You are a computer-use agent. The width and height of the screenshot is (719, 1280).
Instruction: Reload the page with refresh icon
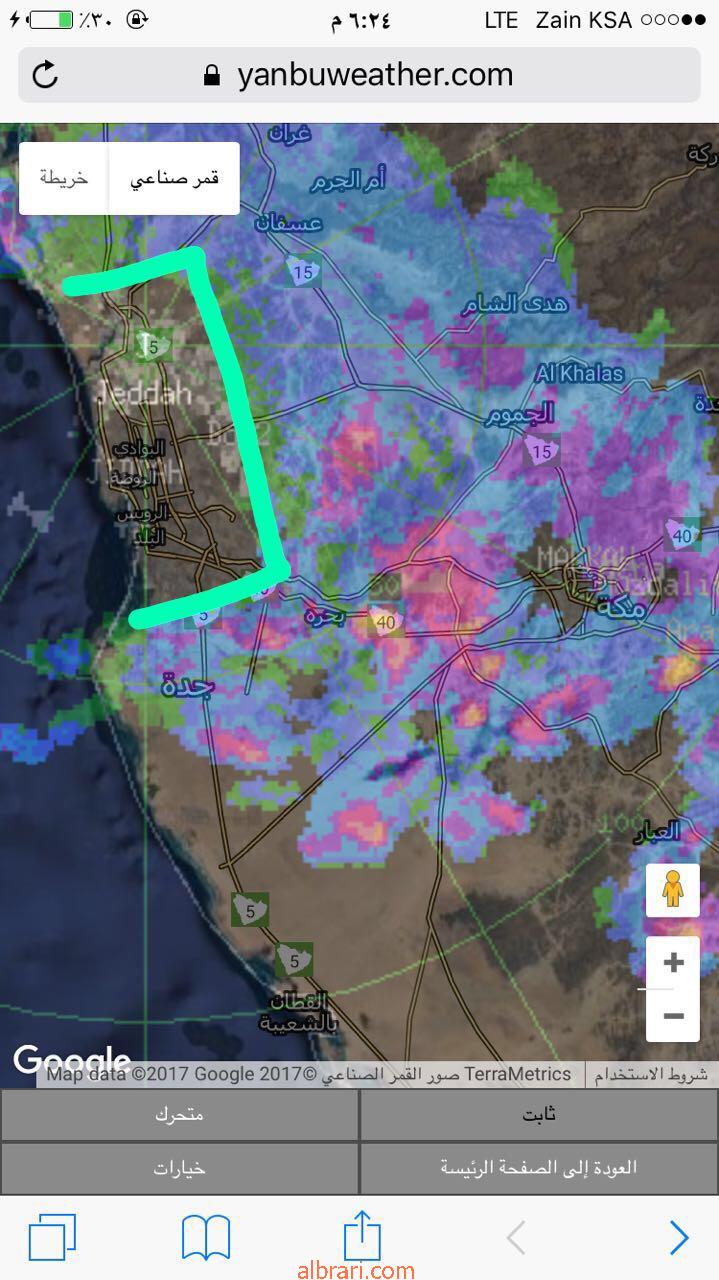[x=45, y=75]
